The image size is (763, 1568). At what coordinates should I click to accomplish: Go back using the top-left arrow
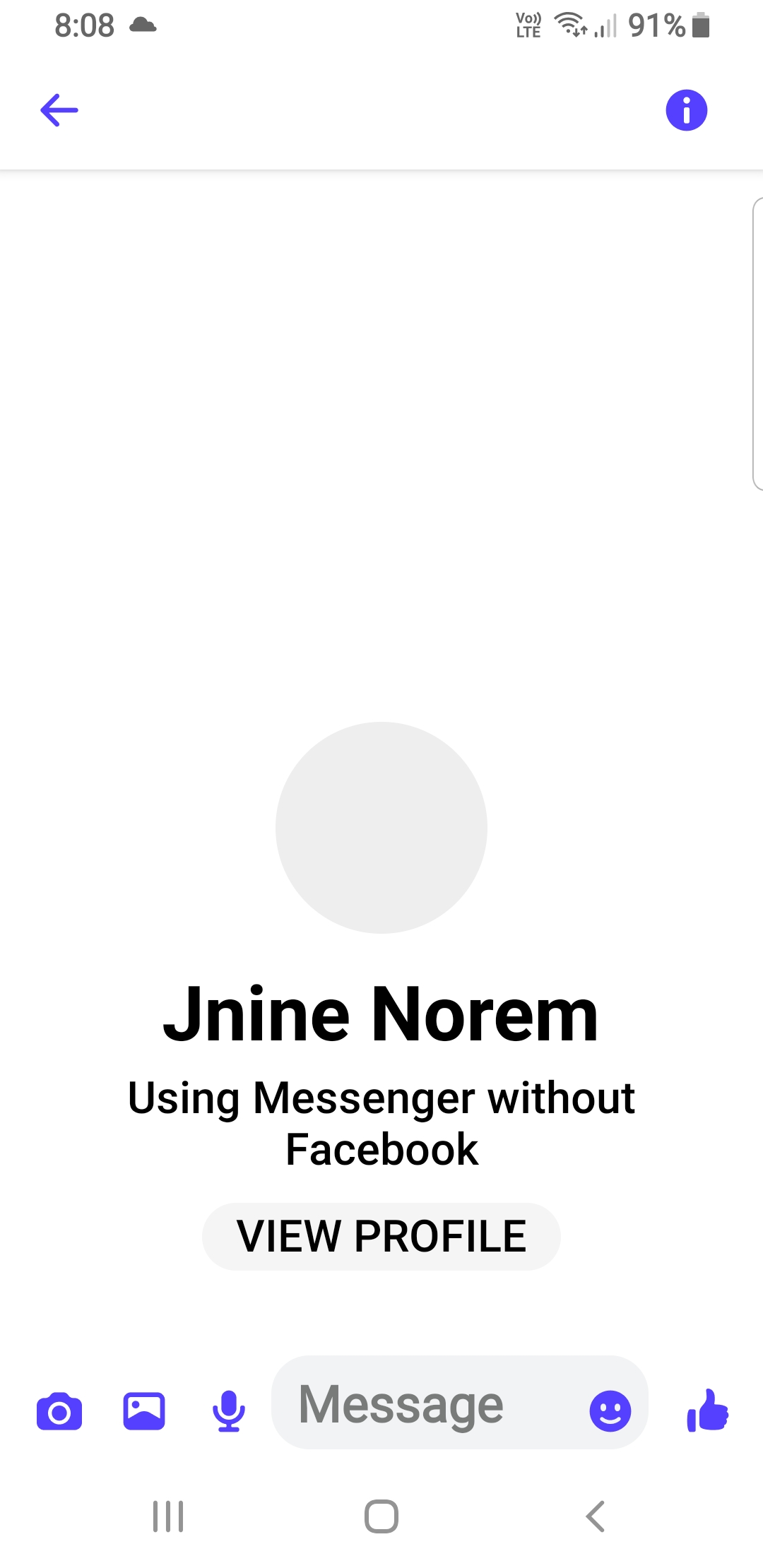click(59, 110)
